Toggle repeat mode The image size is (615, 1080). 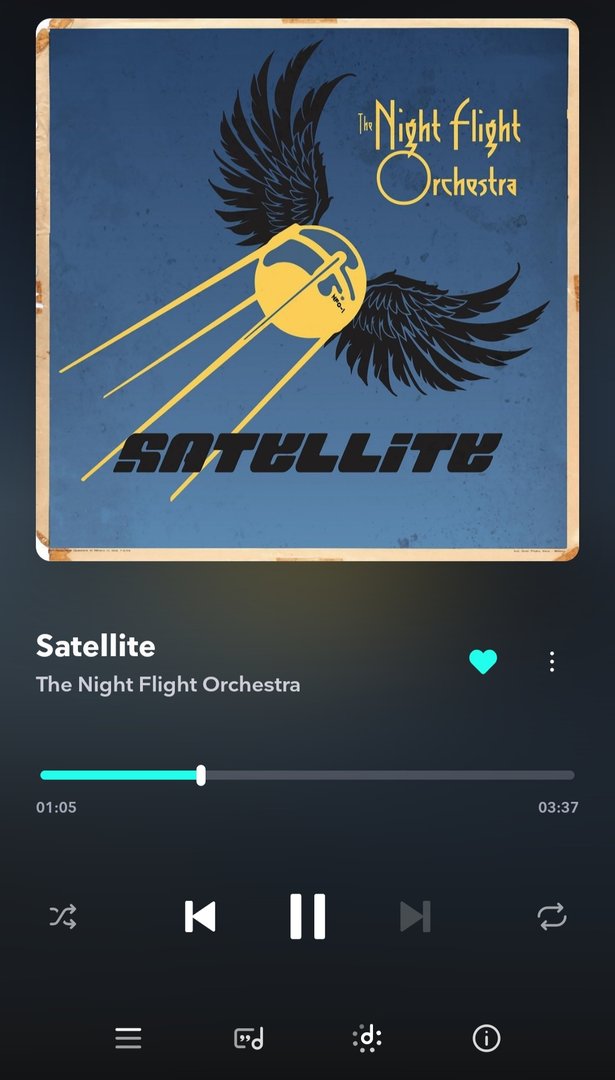point(552,916)
